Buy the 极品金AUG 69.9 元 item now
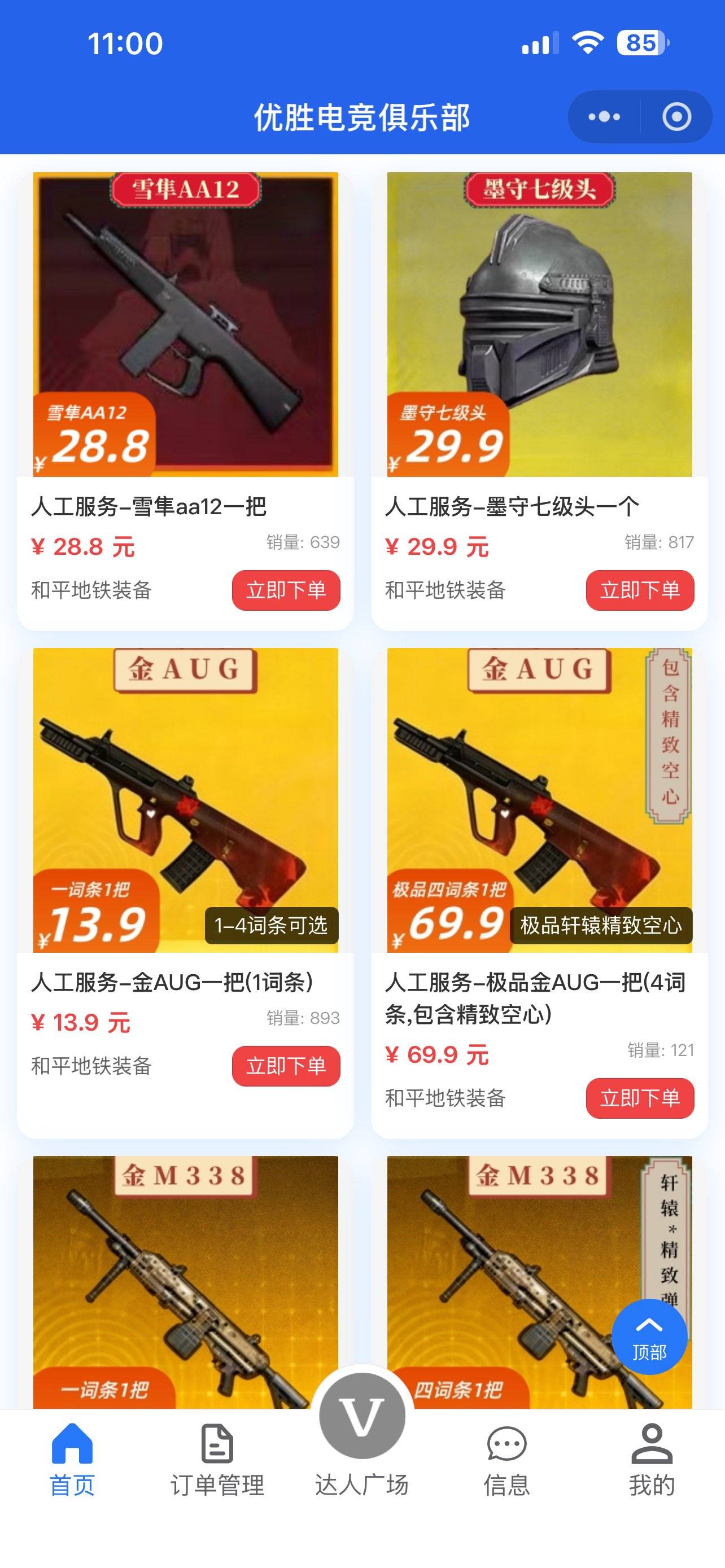This screenshot has width=725, height=1568. [640, 1098]
